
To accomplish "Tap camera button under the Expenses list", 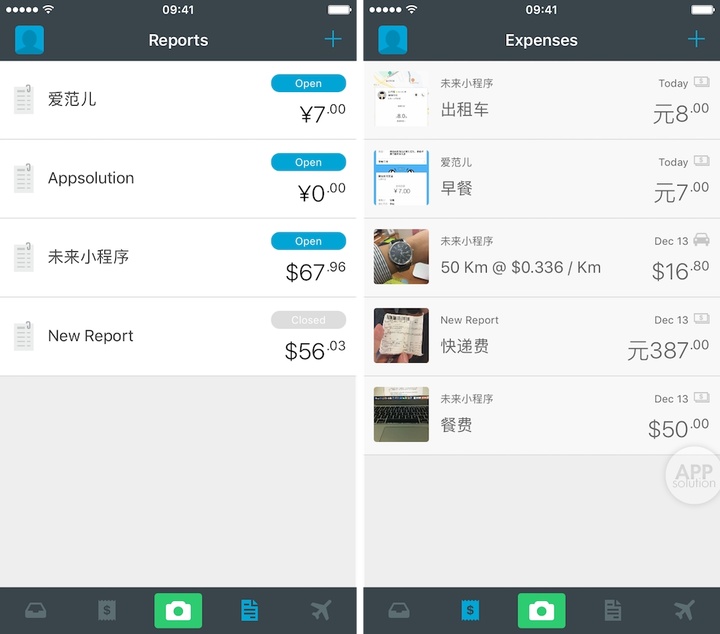I will (541, 610).
